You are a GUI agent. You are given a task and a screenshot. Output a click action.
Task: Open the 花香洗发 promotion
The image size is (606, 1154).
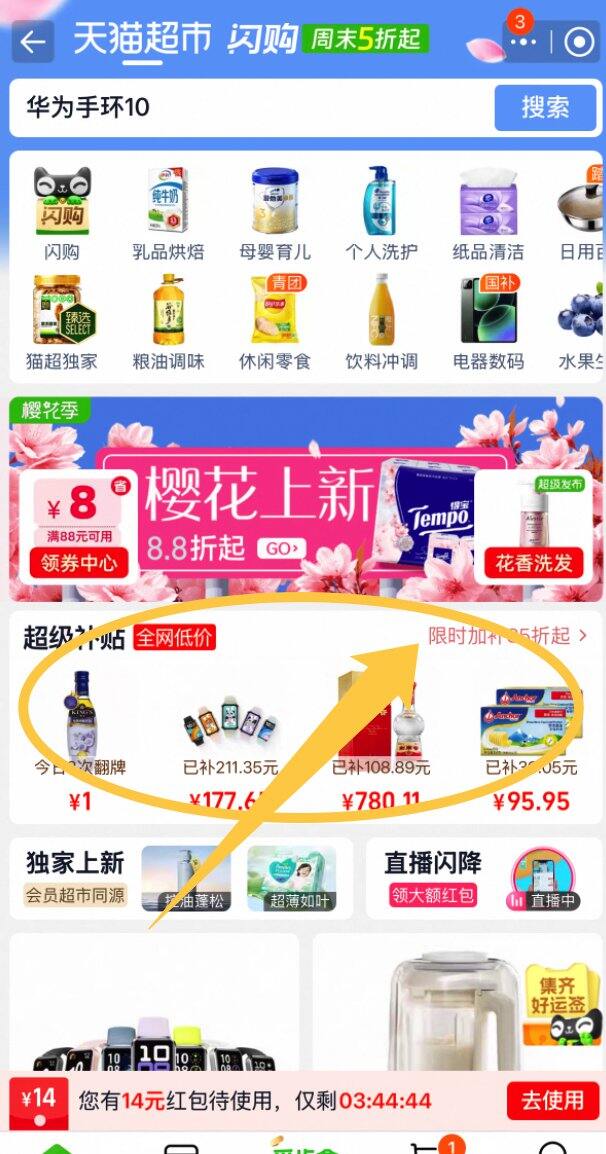pyautogui.click(x=533, y=564)
